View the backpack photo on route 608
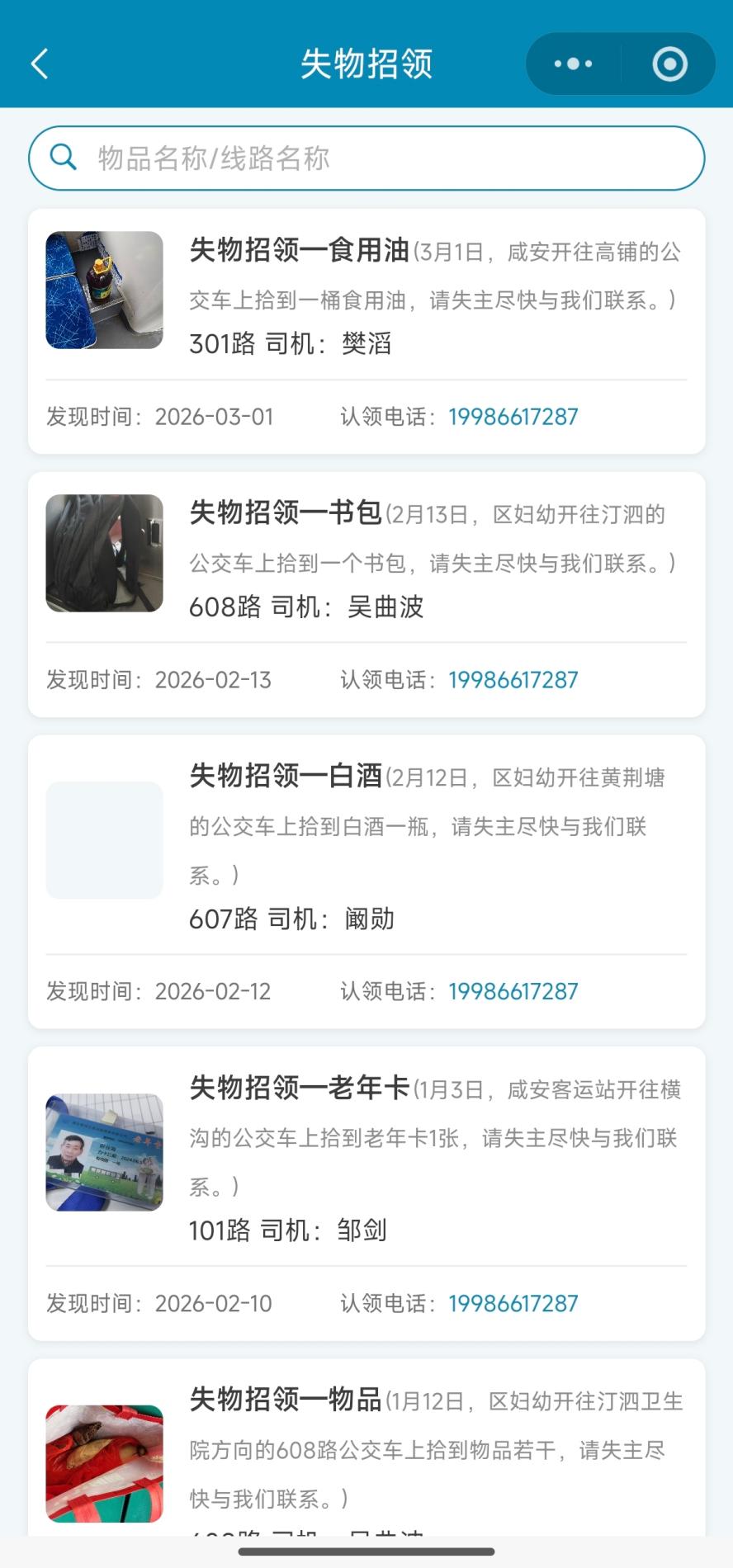Screen dimensions: 733x1568 coord(103,551)
